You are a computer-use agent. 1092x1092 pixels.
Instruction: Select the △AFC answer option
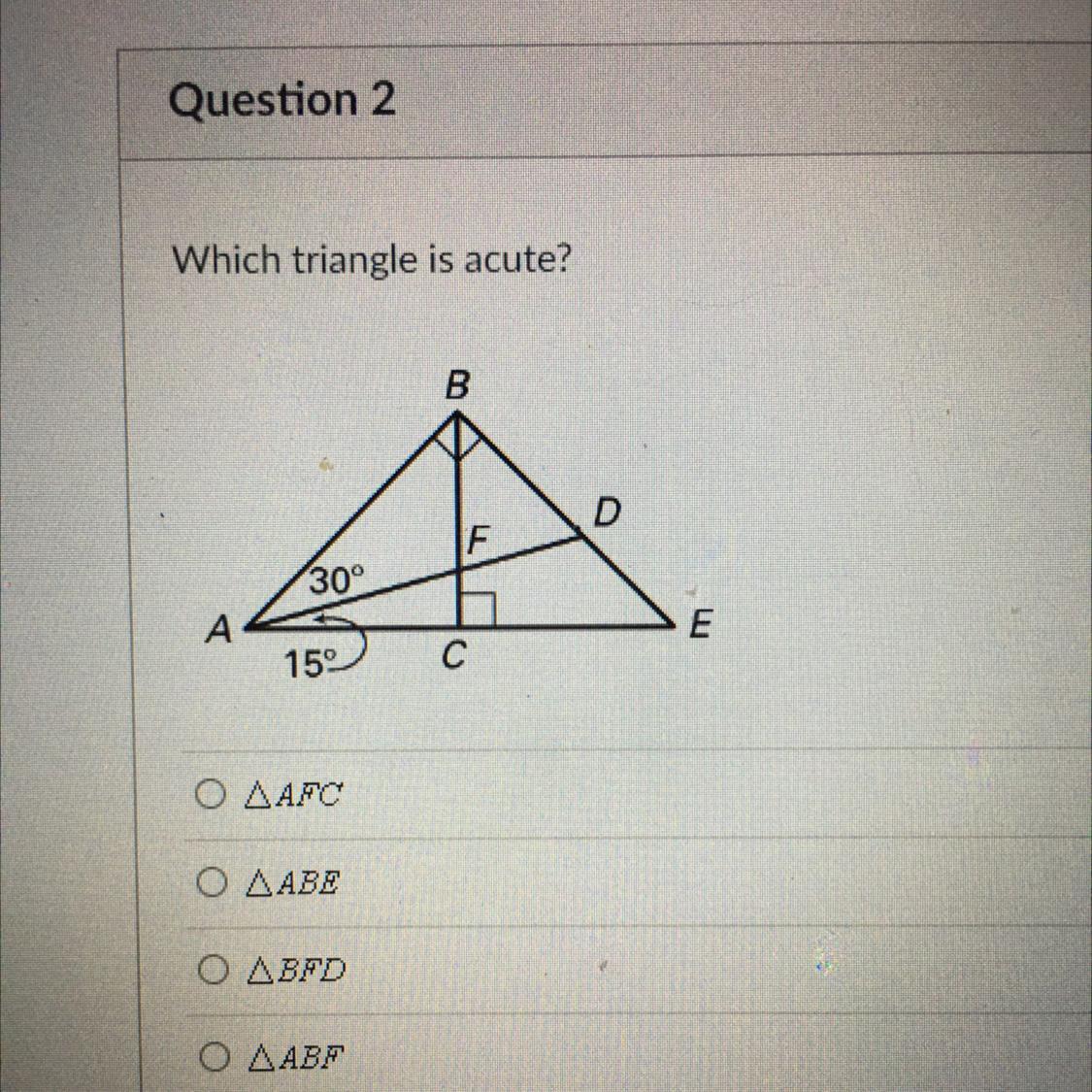click(208, 796)
